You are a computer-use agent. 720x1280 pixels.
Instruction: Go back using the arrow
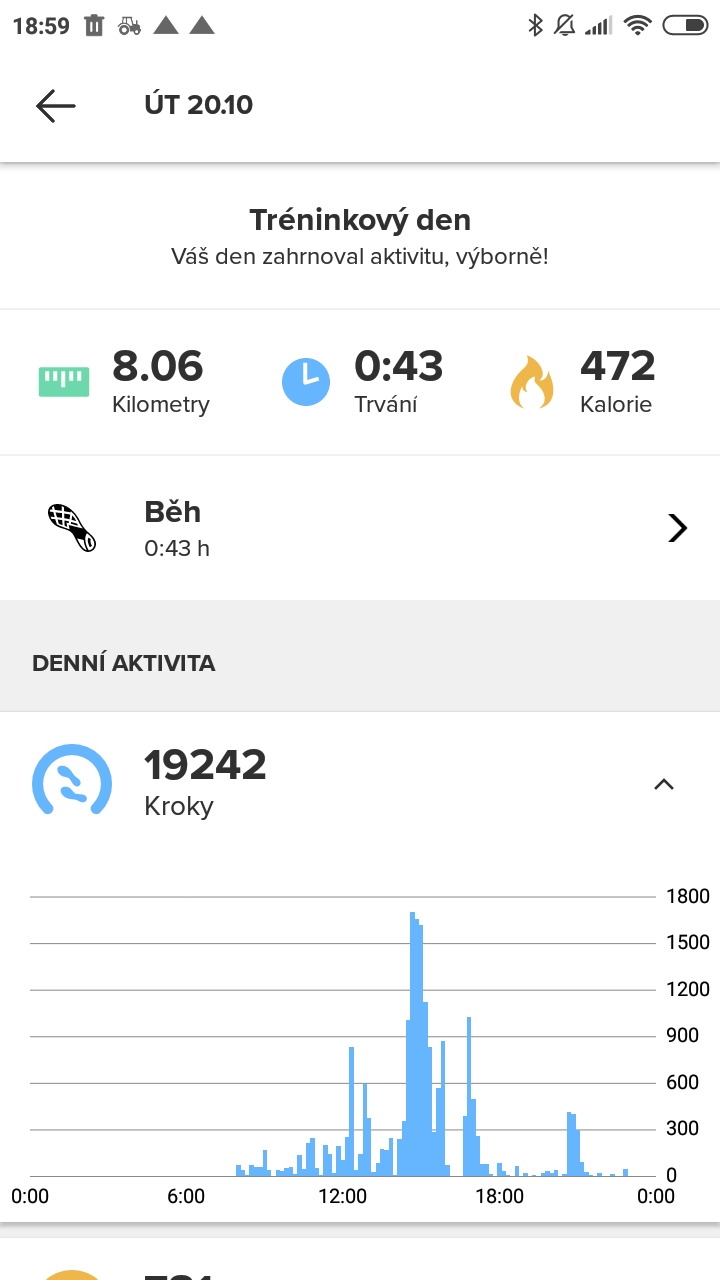pos(55,105)
